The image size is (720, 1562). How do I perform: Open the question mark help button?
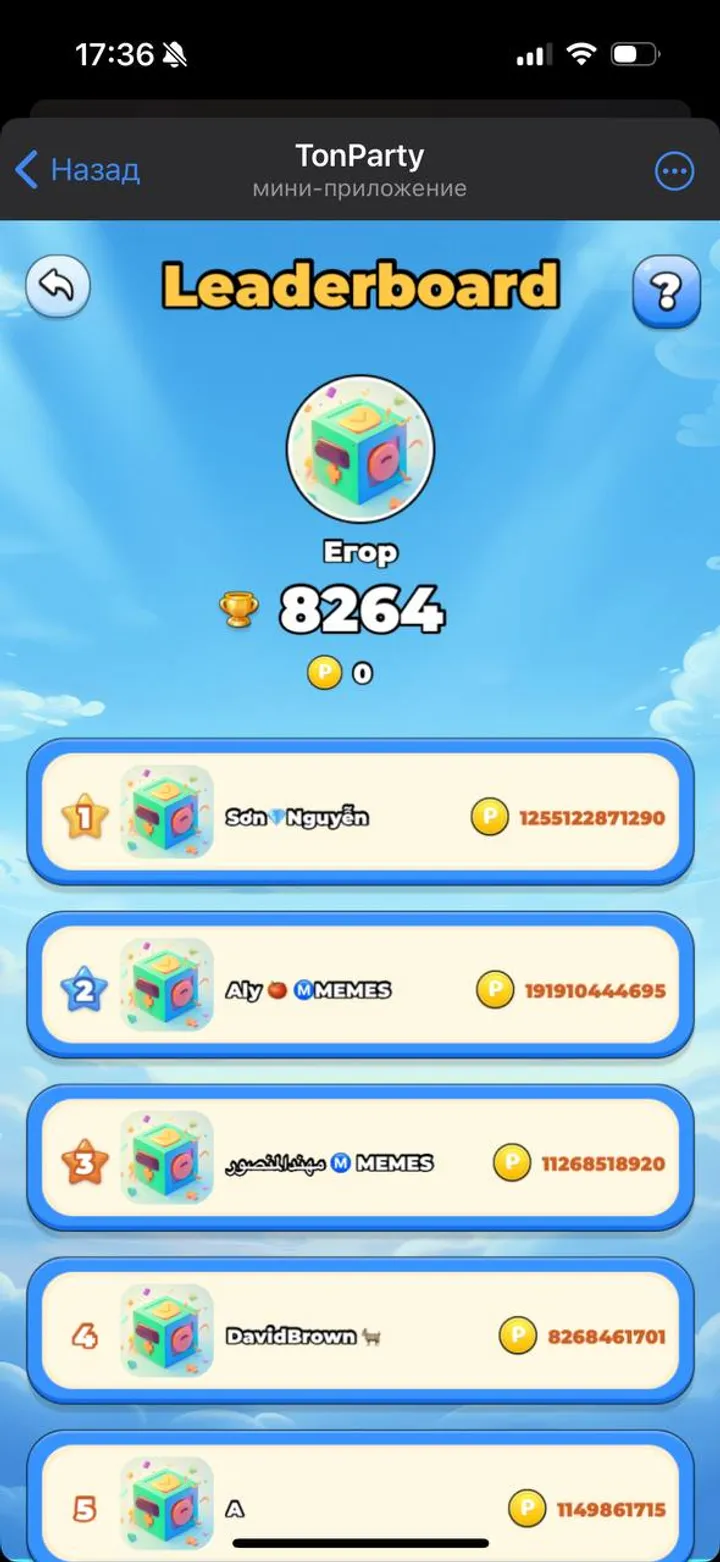pyautogui.click(x=666, y=291)
